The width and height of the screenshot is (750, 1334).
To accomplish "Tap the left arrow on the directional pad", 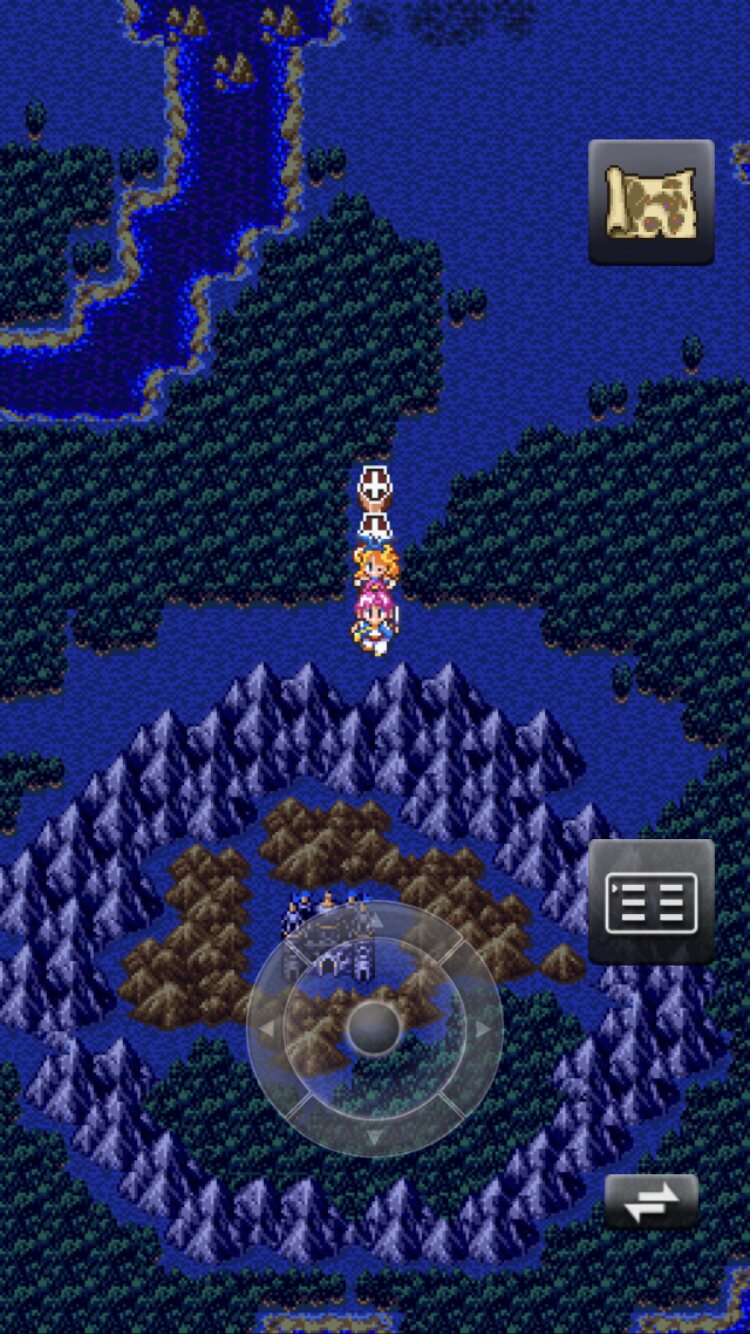I will click(266, 1028).
